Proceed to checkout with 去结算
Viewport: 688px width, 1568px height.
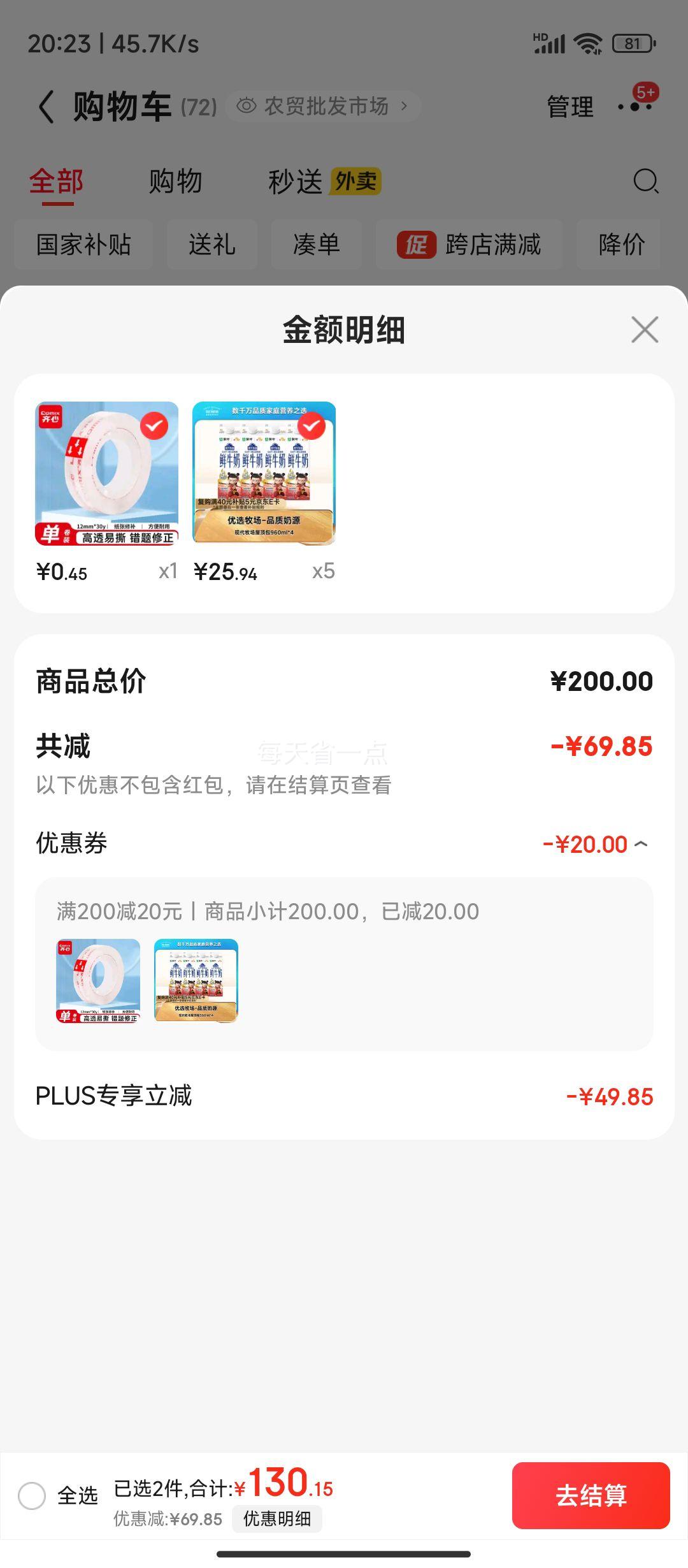[x=591, y=1495]
